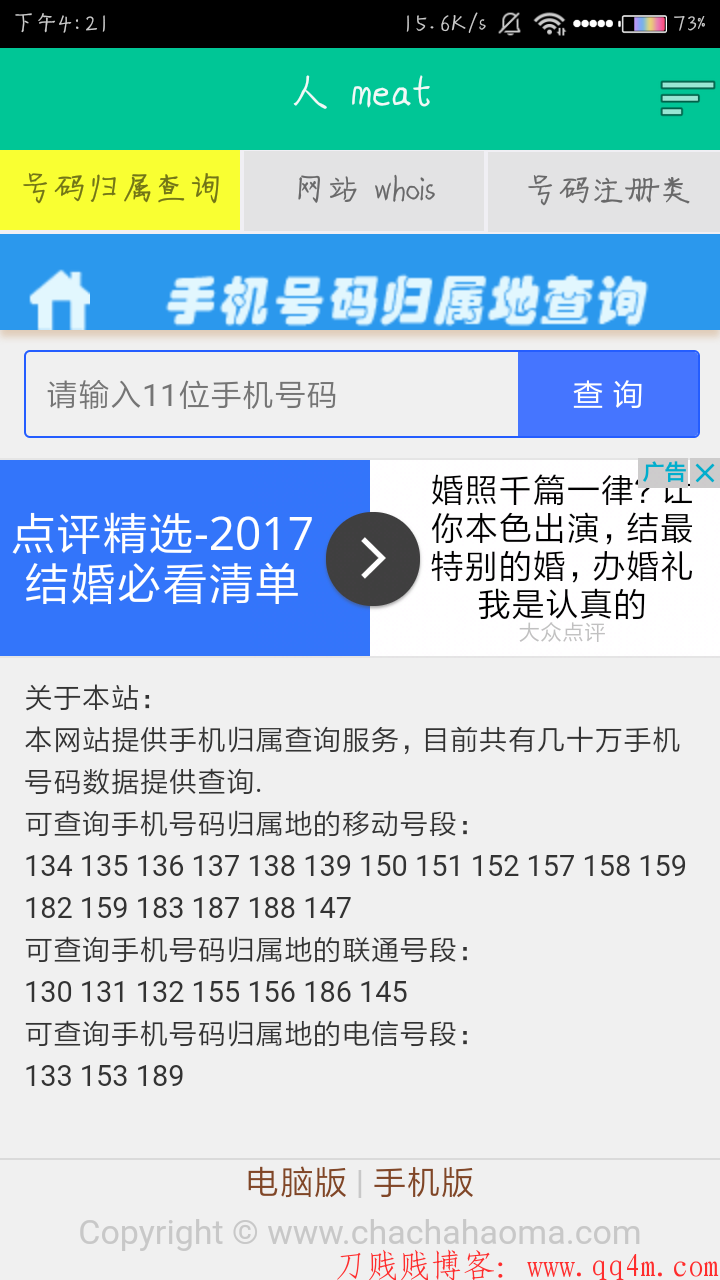The image size is (720, 1280).
Task: Open the menu icon in header
Action: [687, 97]
